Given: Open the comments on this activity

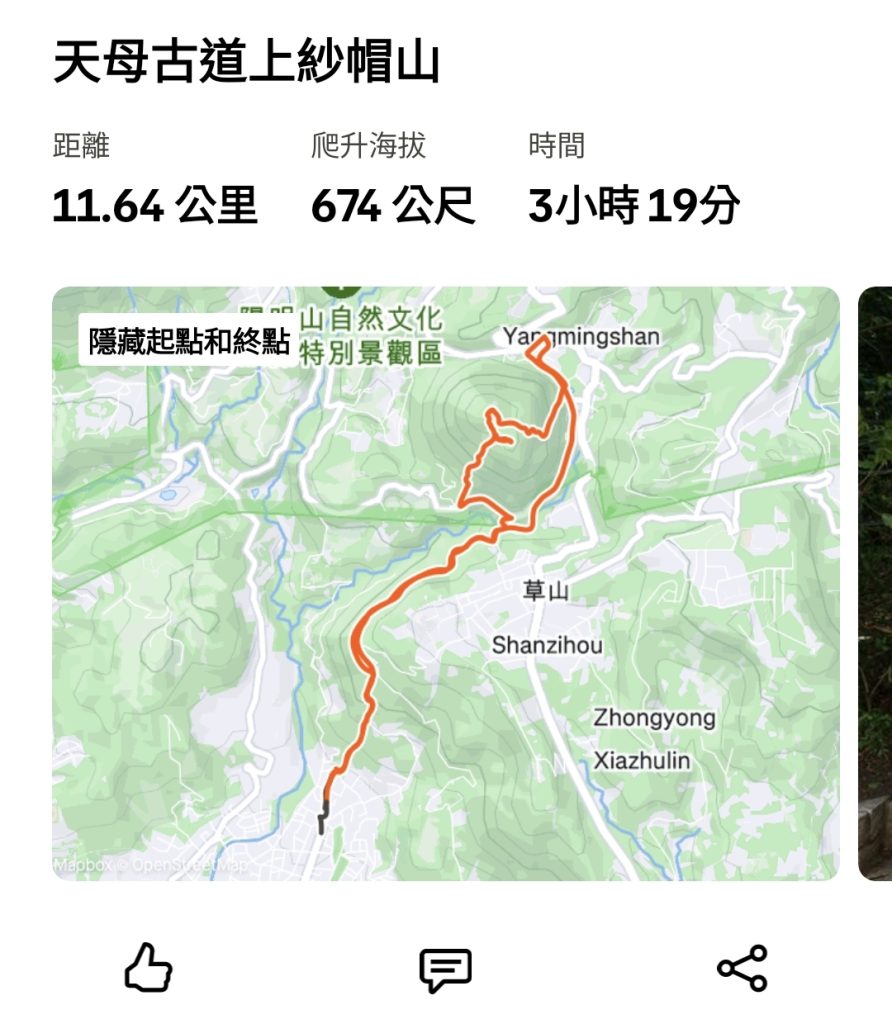Looking at the screenshot, I should (x=445, y=969).
